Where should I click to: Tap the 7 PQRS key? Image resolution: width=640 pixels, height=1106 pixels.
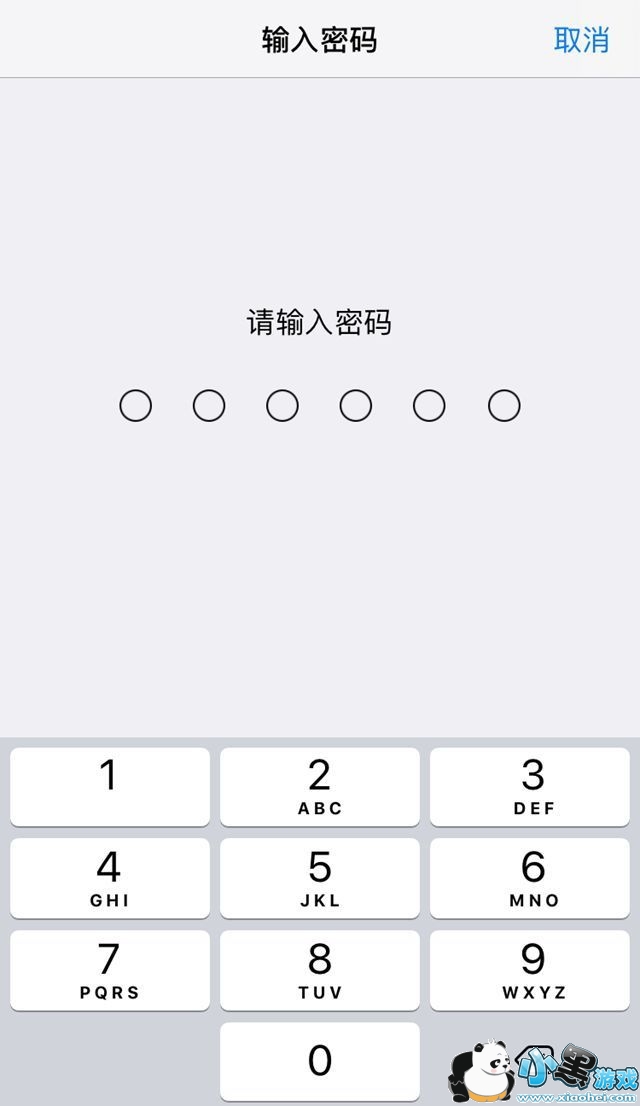coord(110,969)
